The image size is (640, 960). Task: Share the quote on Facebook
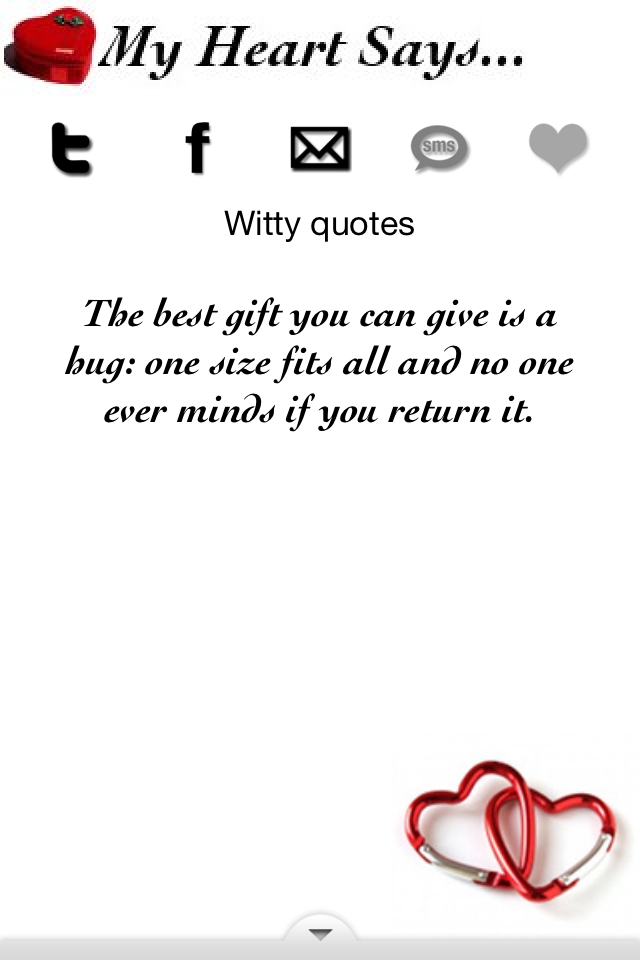[x=198, y=149]
